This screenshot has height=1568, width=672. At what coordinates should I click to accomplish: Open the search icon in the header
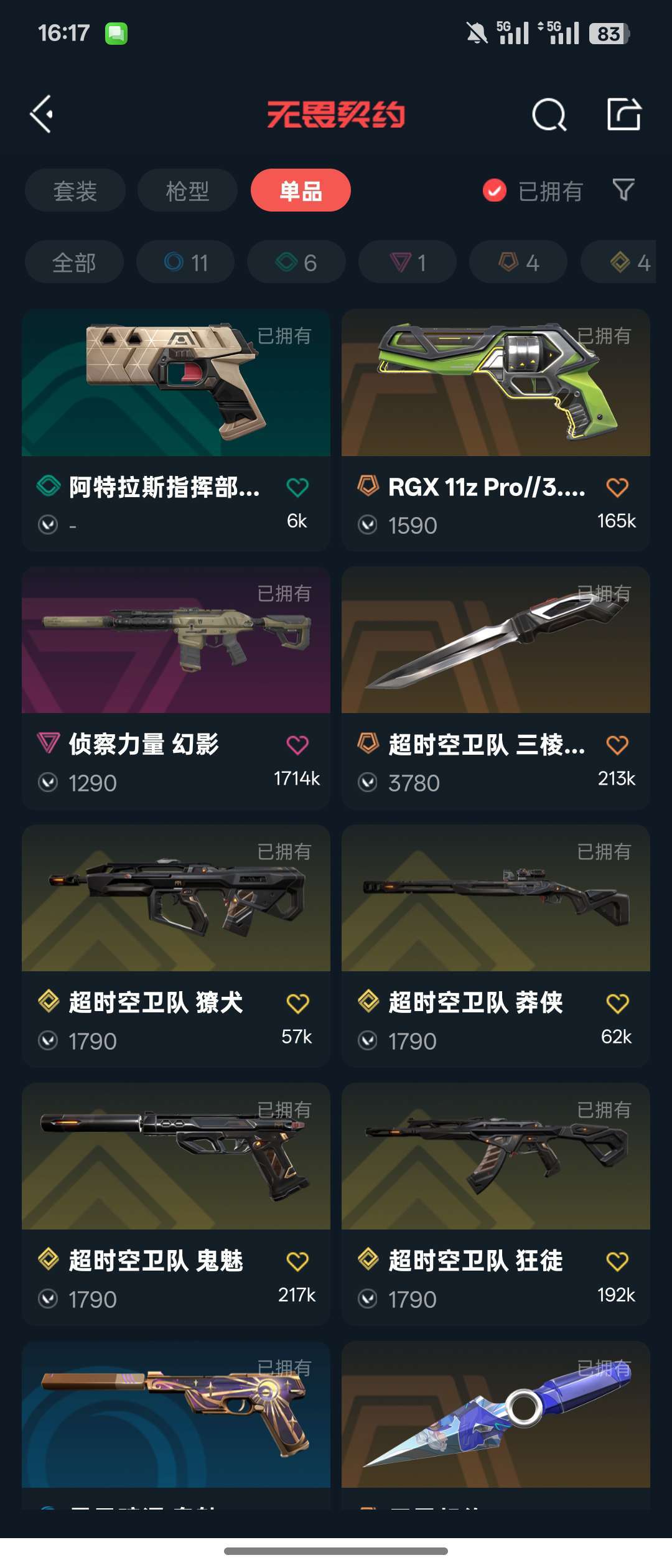(549, 114)
